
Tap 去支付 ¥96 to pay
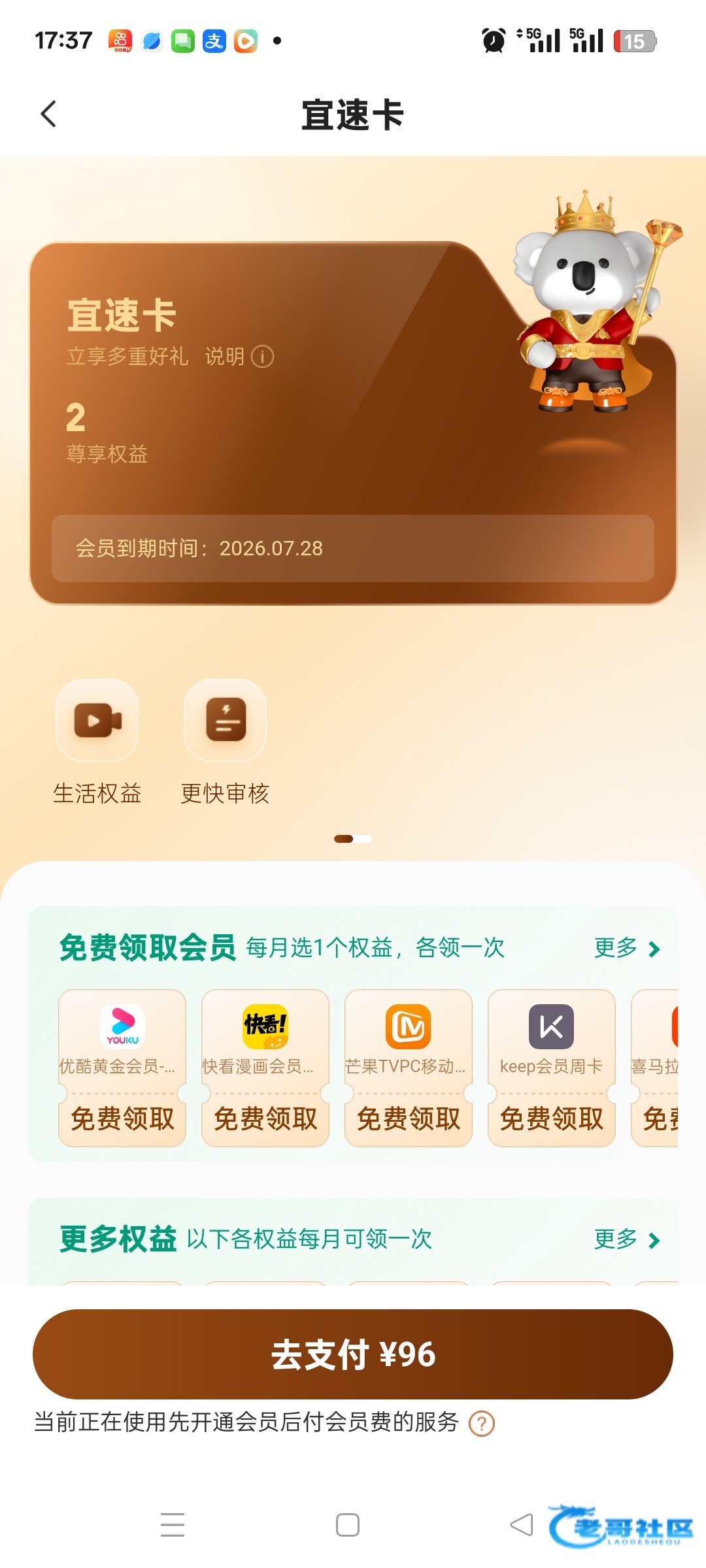(353, 1354)
